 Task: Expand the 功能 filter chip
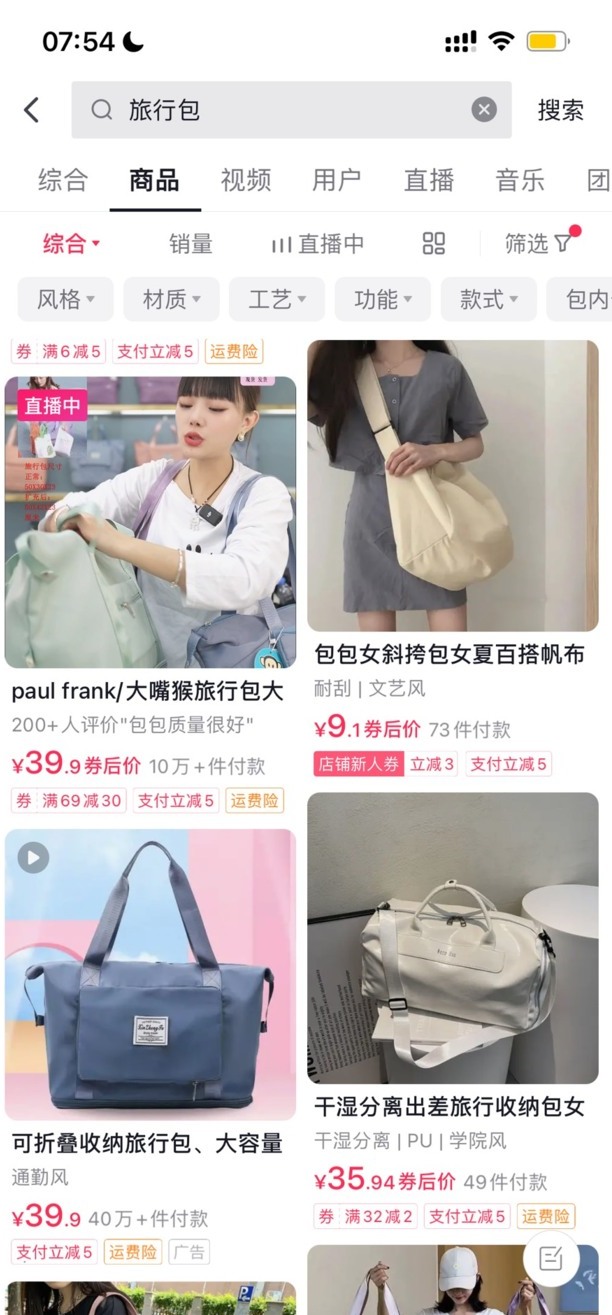[x=382, y=299]
